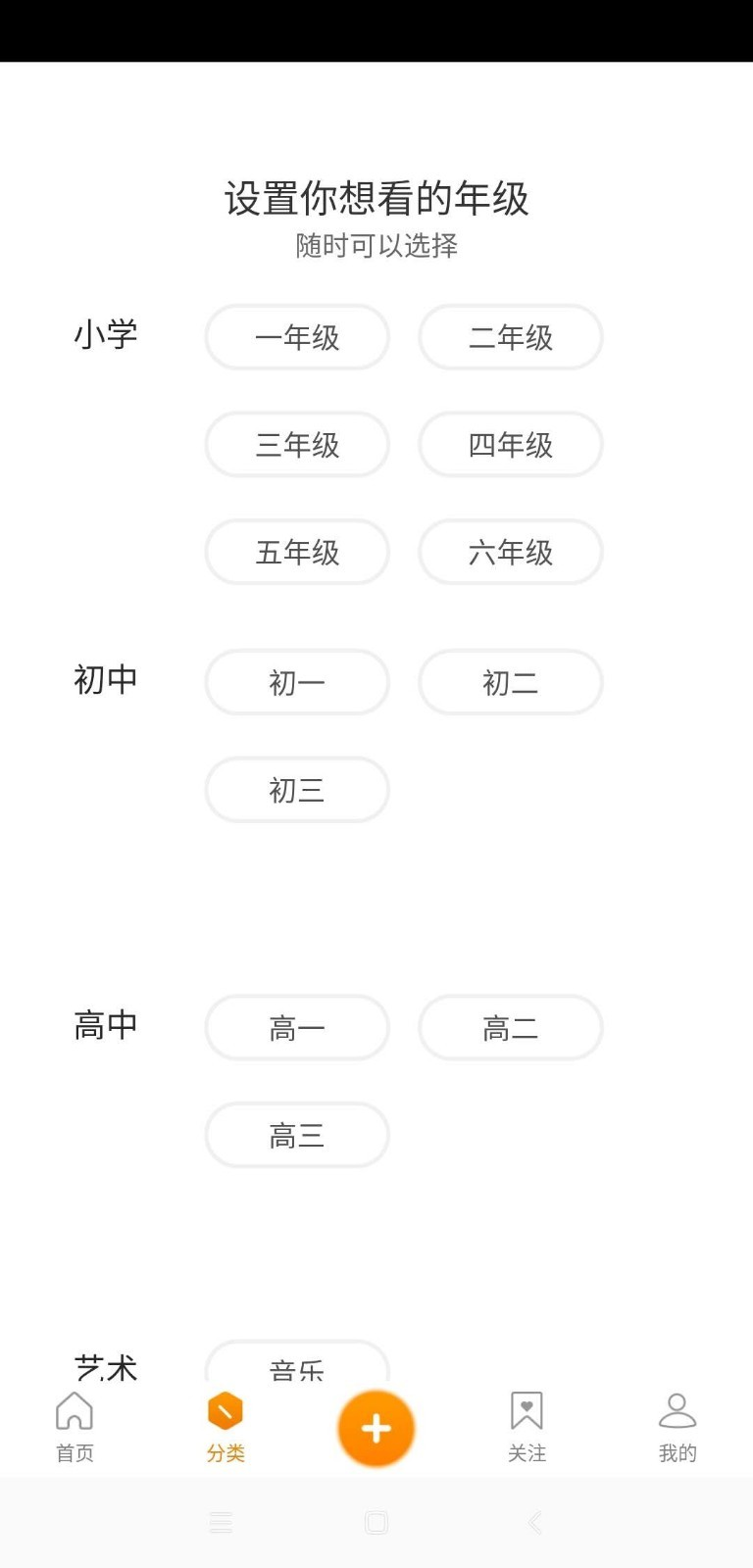Switch to the 分类 tab
This screenshot has height=1568, width=753.
226,1428
